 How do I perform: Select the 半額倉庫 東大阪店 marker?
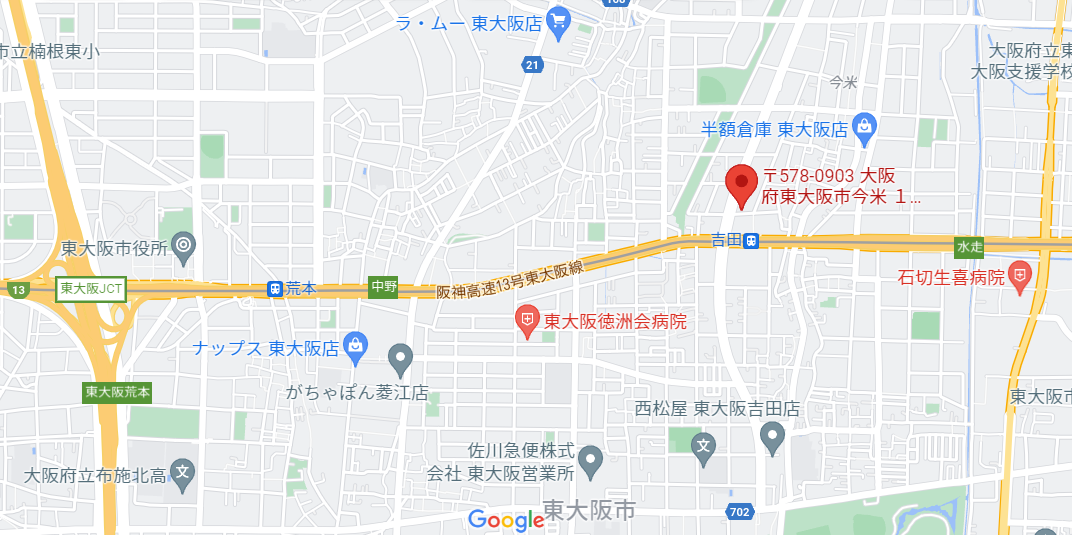pos(866,127)
